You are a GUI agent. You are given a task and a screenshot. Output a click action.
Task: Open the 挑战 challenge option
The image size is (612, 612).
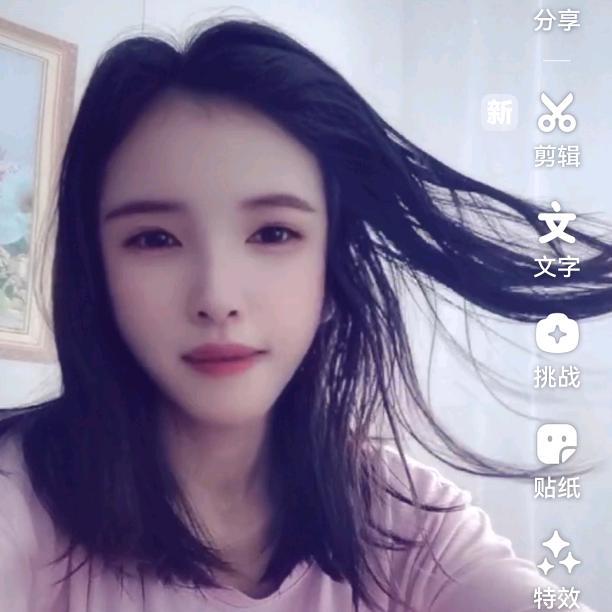(x=557, y=335)
